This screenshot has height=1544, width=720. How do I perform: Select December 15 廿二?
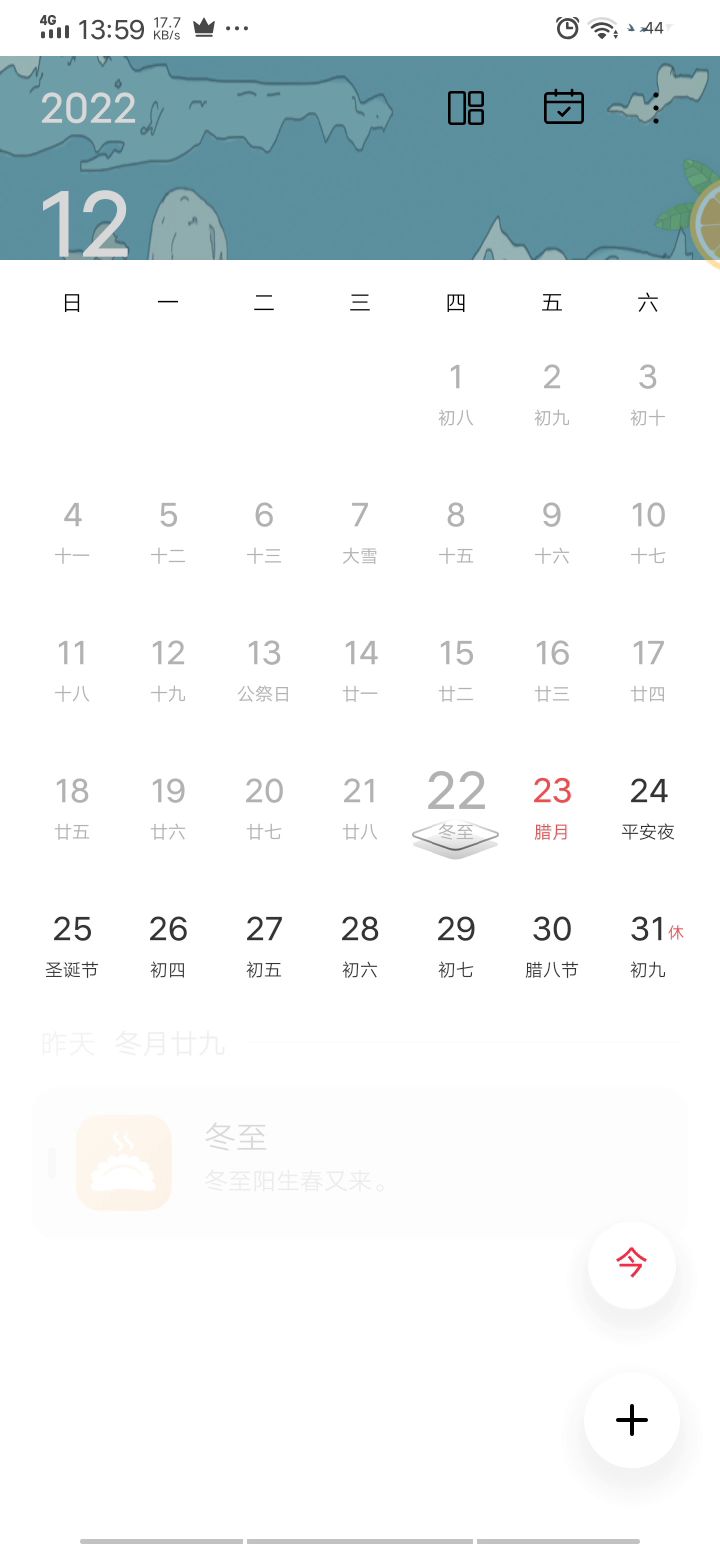(x=456, y=669)
